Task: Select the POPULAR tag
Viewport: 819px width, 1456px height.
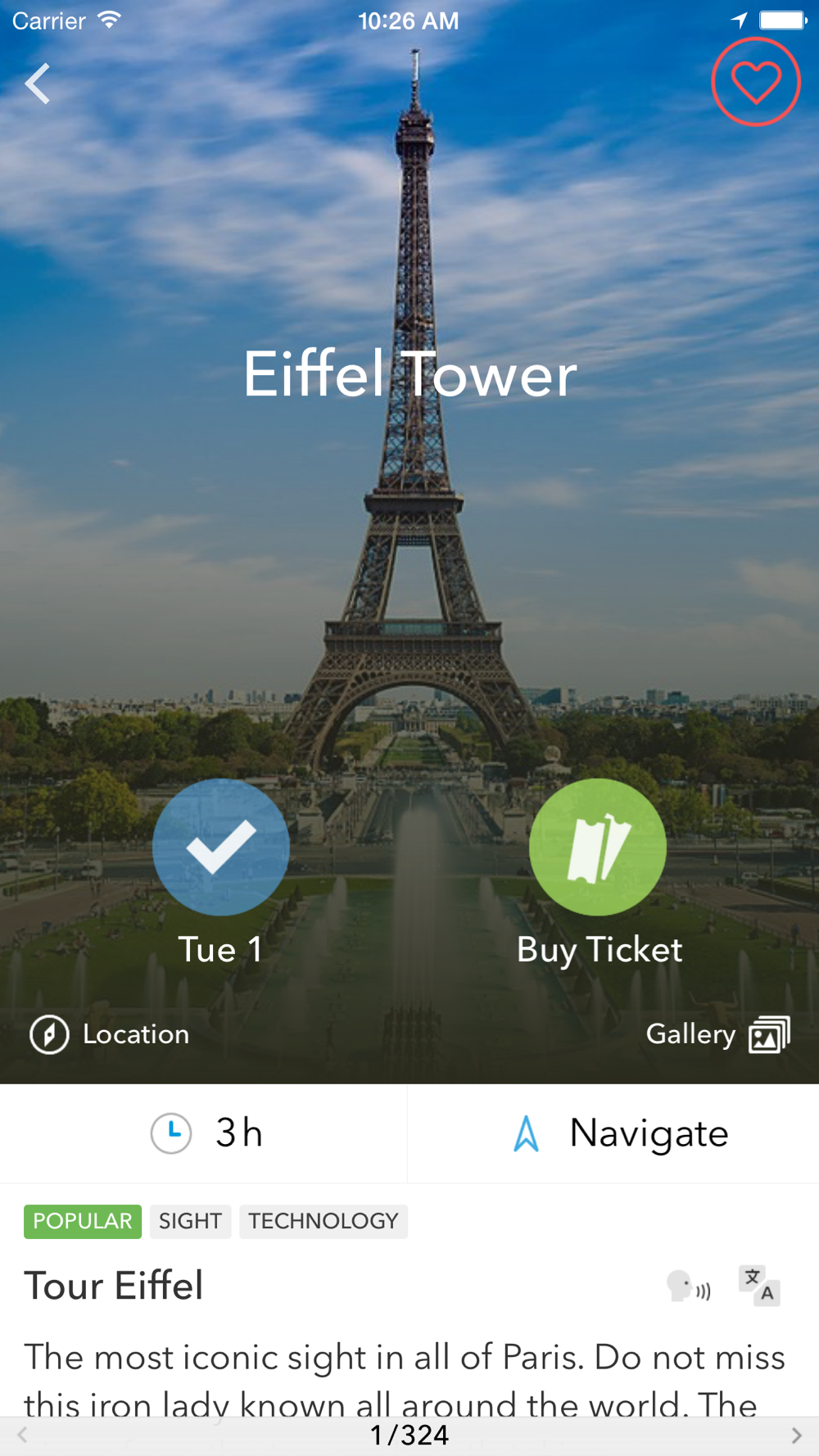Action: [83, 1221]
